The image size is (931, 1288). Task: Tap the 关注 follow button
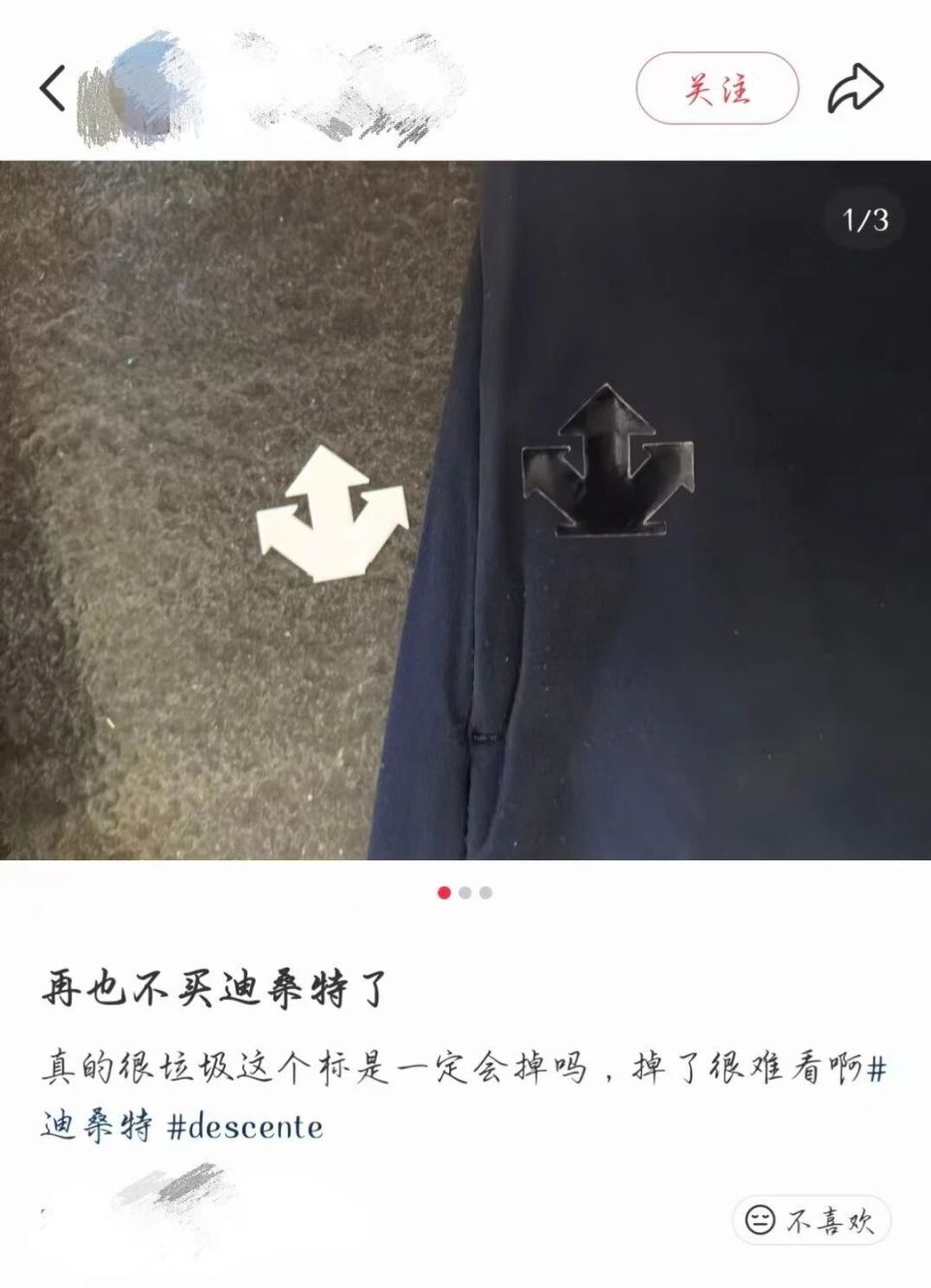pyautogui.click(x=715, y=86)
